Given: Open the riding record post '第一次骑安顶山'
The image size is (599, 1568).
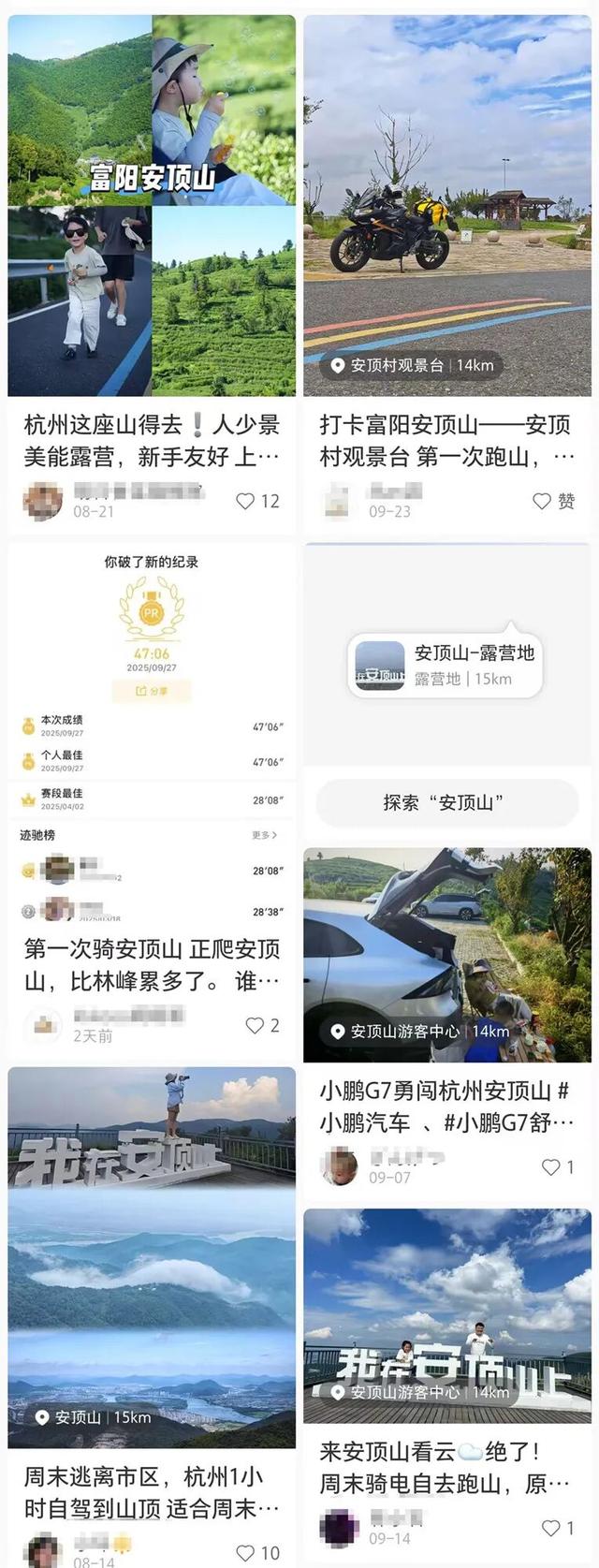Looking at the screenshot, I should point(152,964).
